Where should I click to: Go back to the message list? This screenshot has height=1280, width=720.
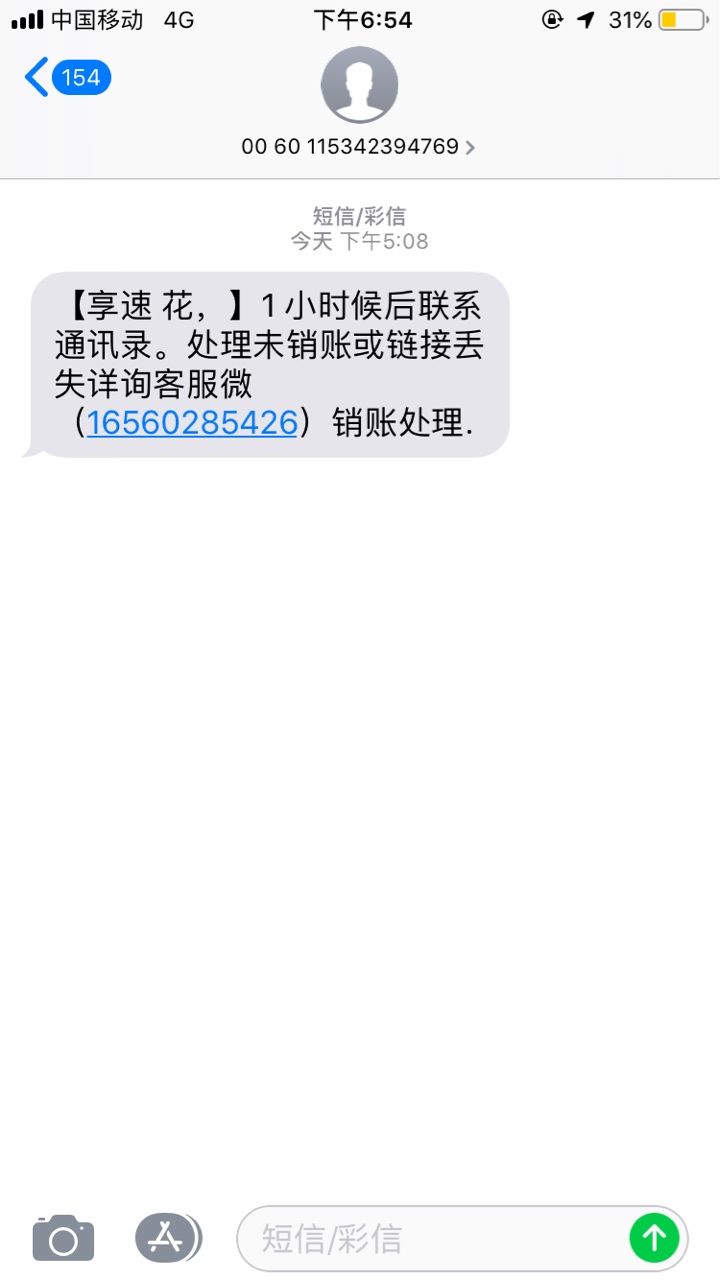point(67,77)
